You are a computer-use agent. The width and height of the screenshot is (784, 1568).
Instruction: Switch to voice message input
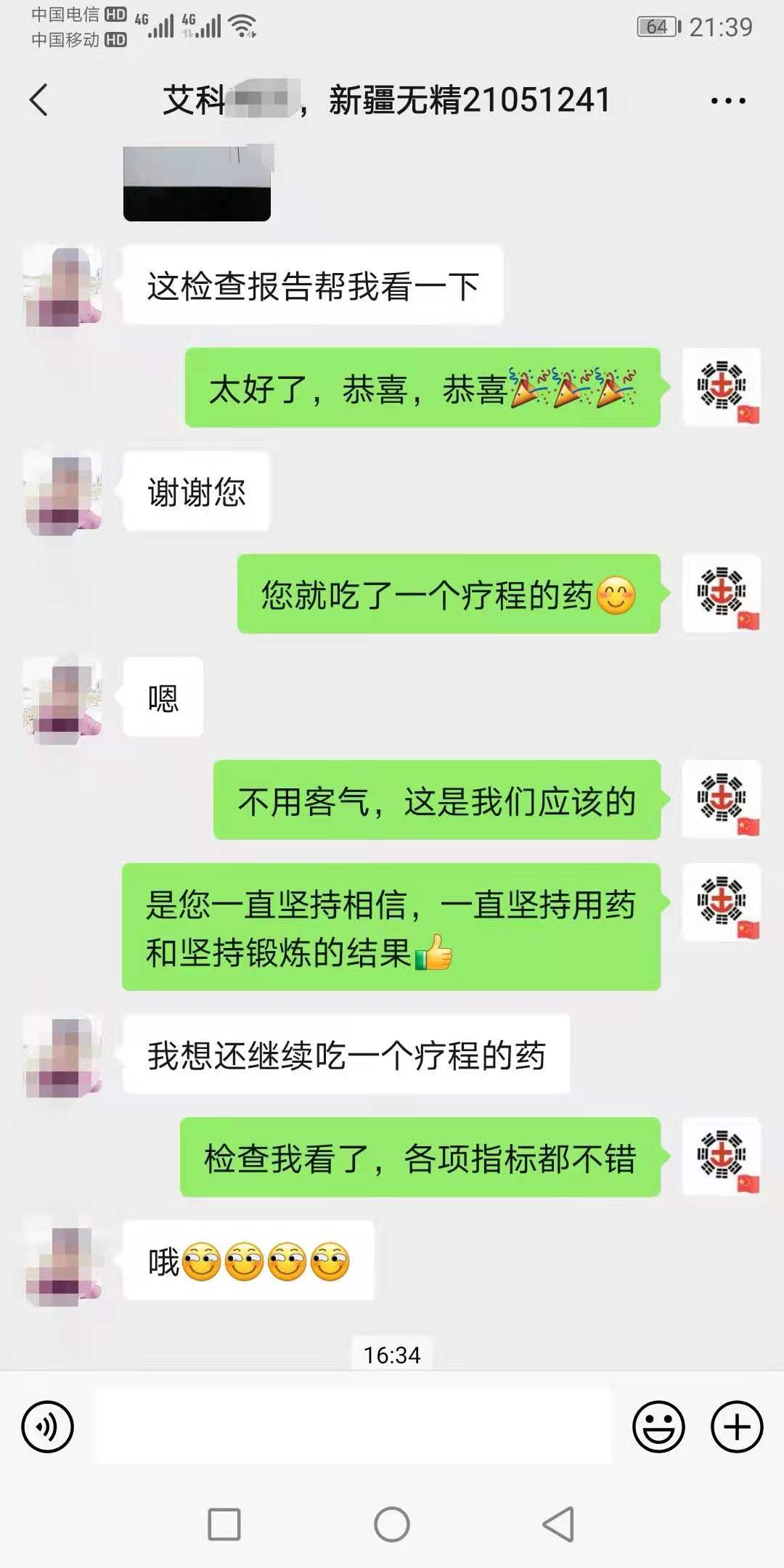point(48,1427)
